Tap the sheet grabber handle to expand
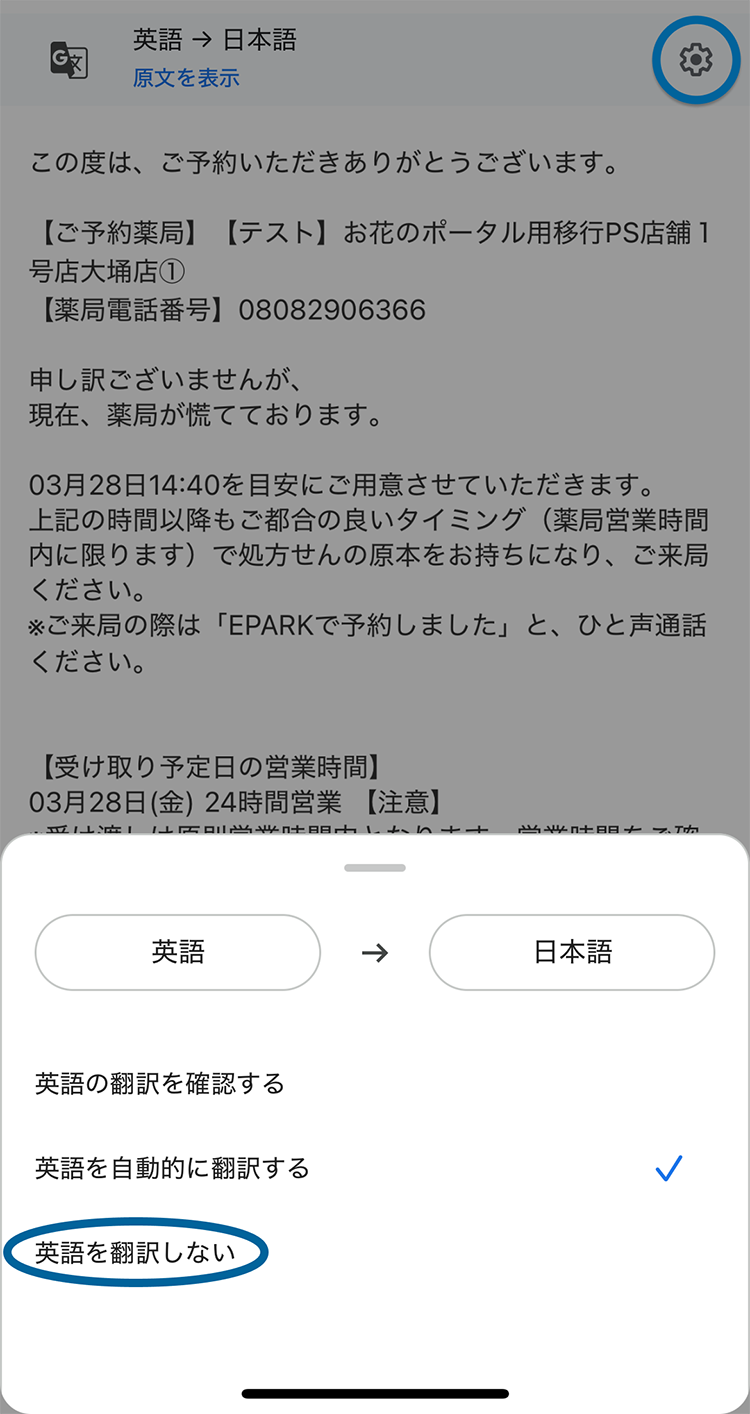The height and width of the screenshot is (1414, 750). pos(374,867)
